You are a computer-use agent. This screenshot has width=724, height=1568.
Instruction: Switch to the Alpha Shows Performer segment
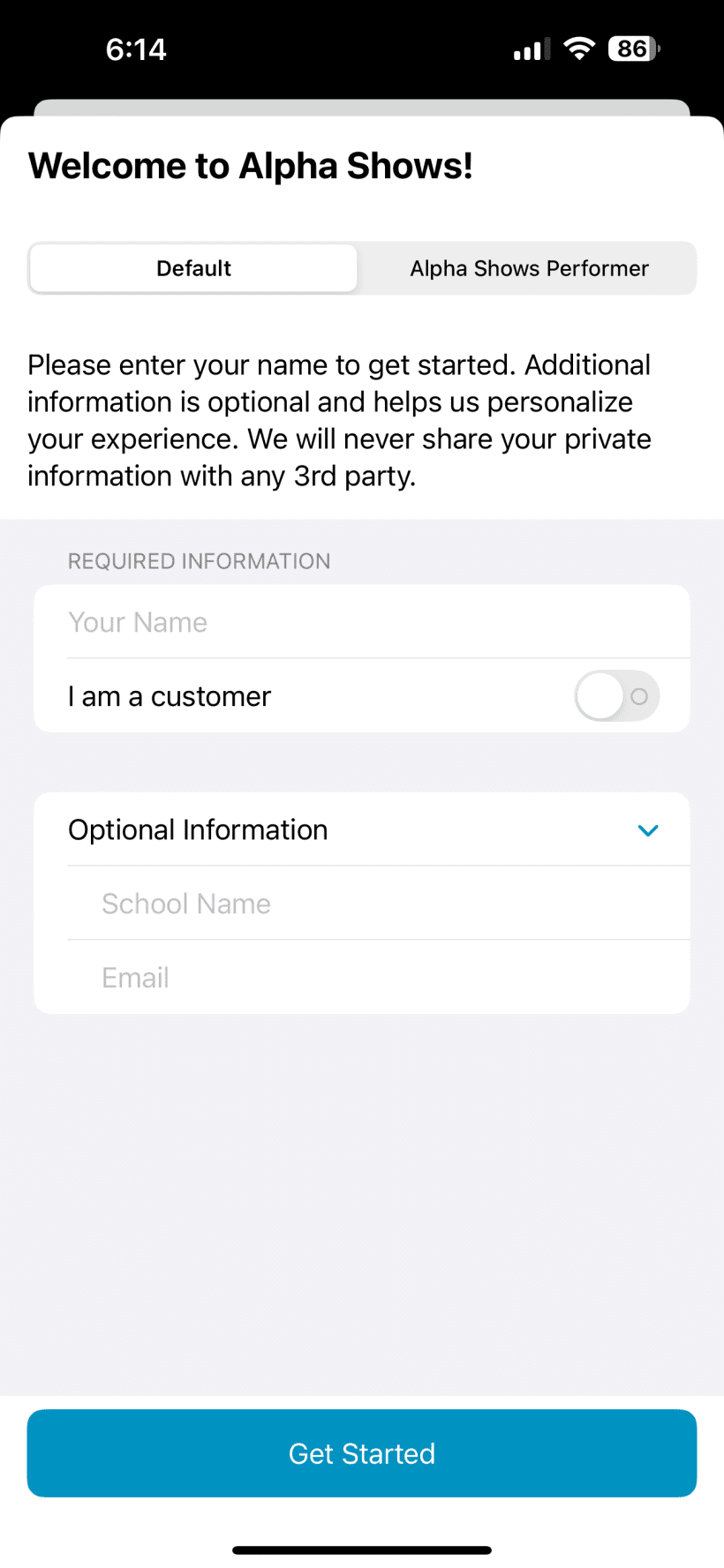click(529, 268)
